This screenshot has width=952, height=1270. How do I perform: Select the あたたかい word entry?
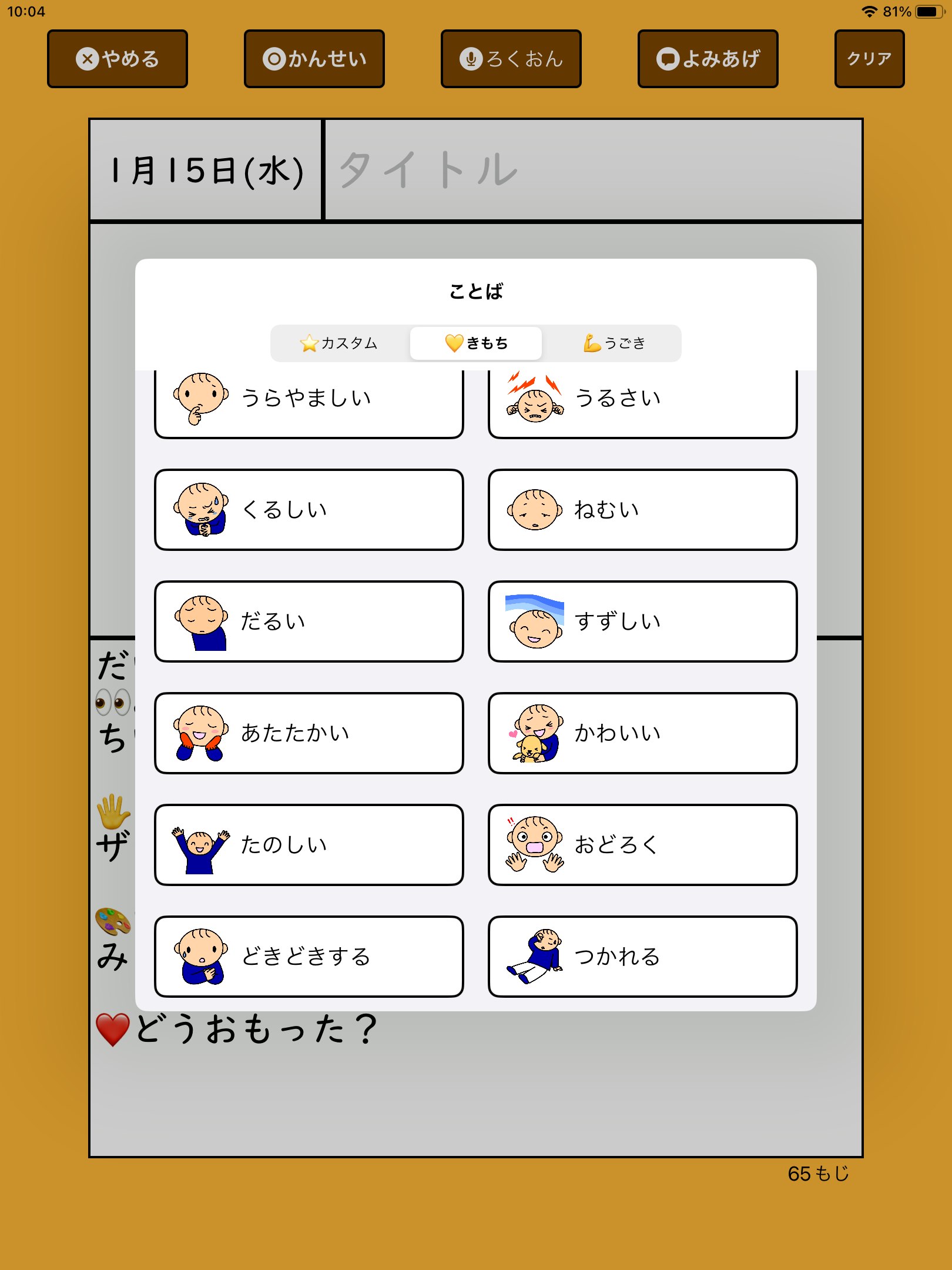click(x=309, y=733)
